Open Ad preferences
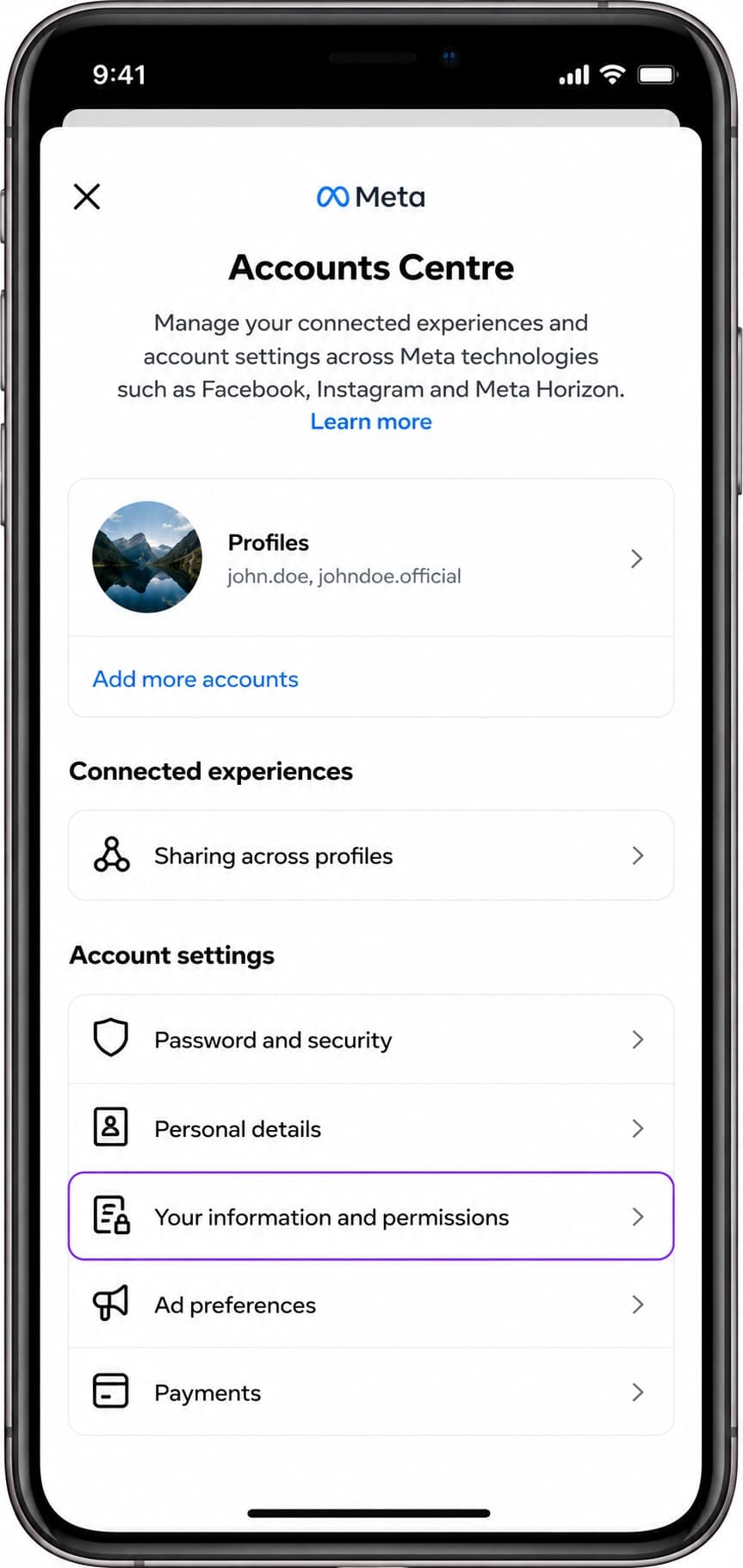743x1568 pixels. 371,1305
